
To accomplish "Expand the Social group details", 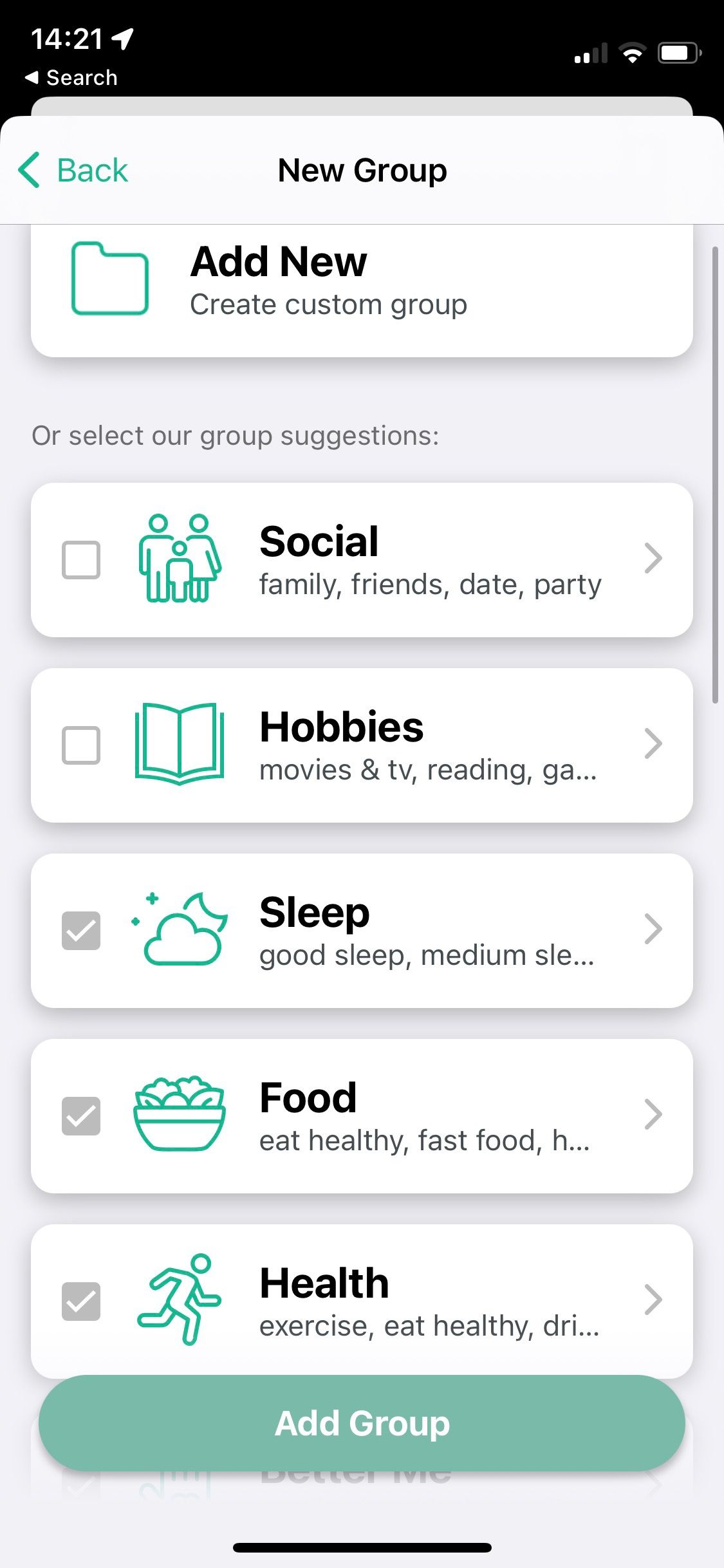I will click(654, 559).
